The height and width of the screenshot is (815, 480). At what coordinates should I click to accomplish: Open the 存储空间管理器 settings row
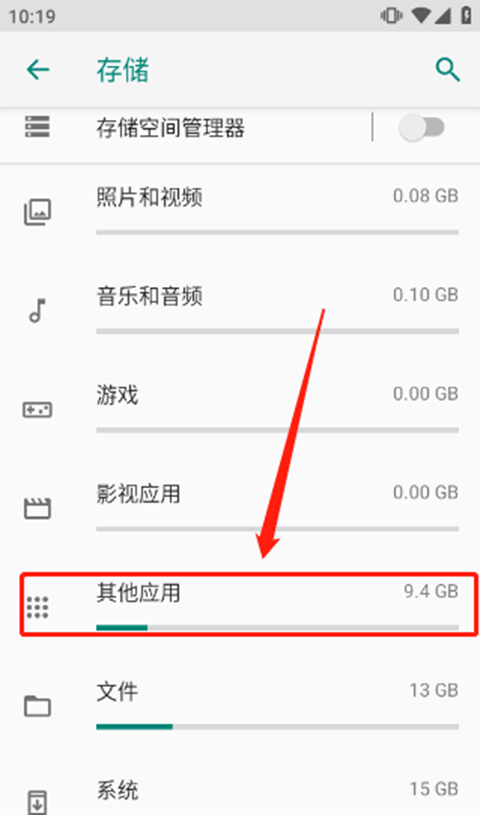(186, 128)
